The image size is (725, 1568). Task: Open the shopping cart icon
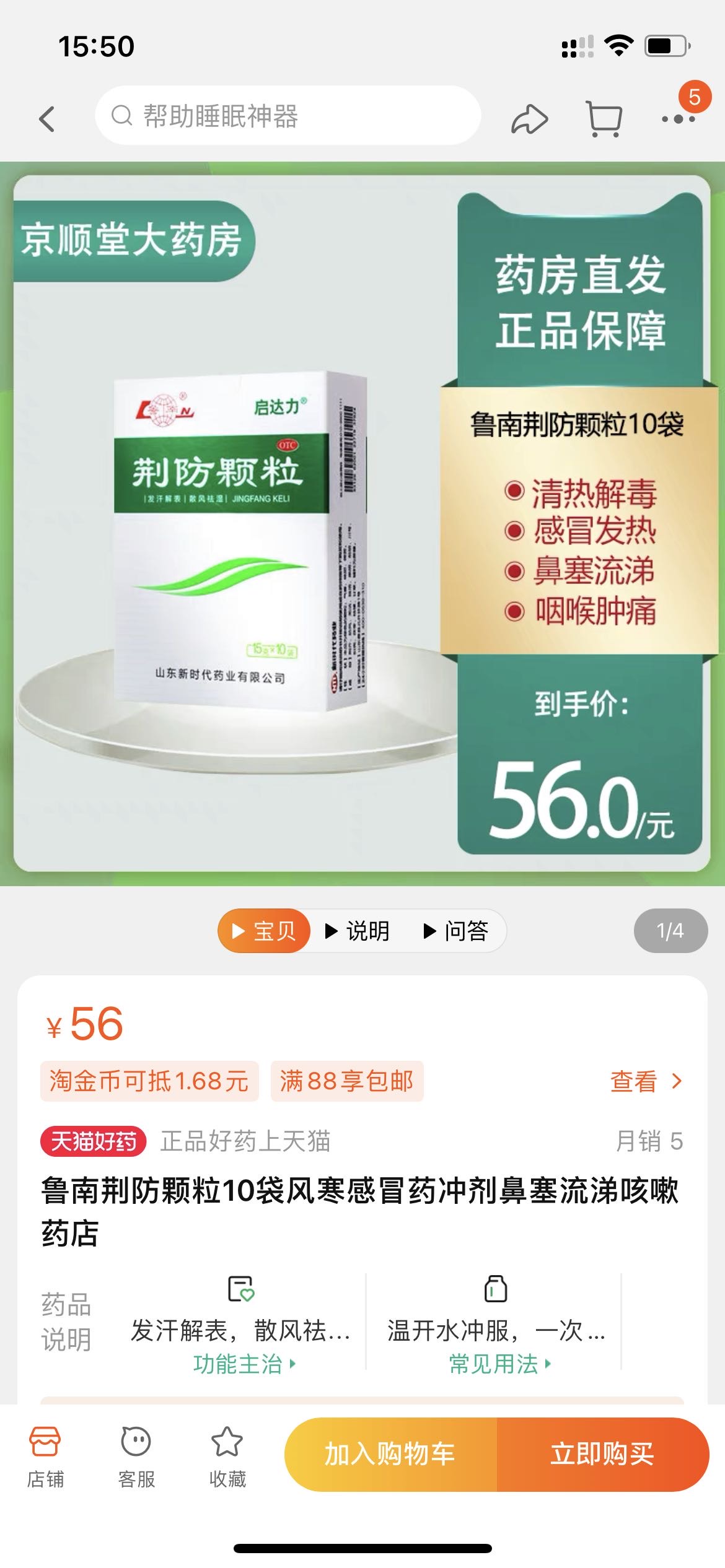pos(604,118)
